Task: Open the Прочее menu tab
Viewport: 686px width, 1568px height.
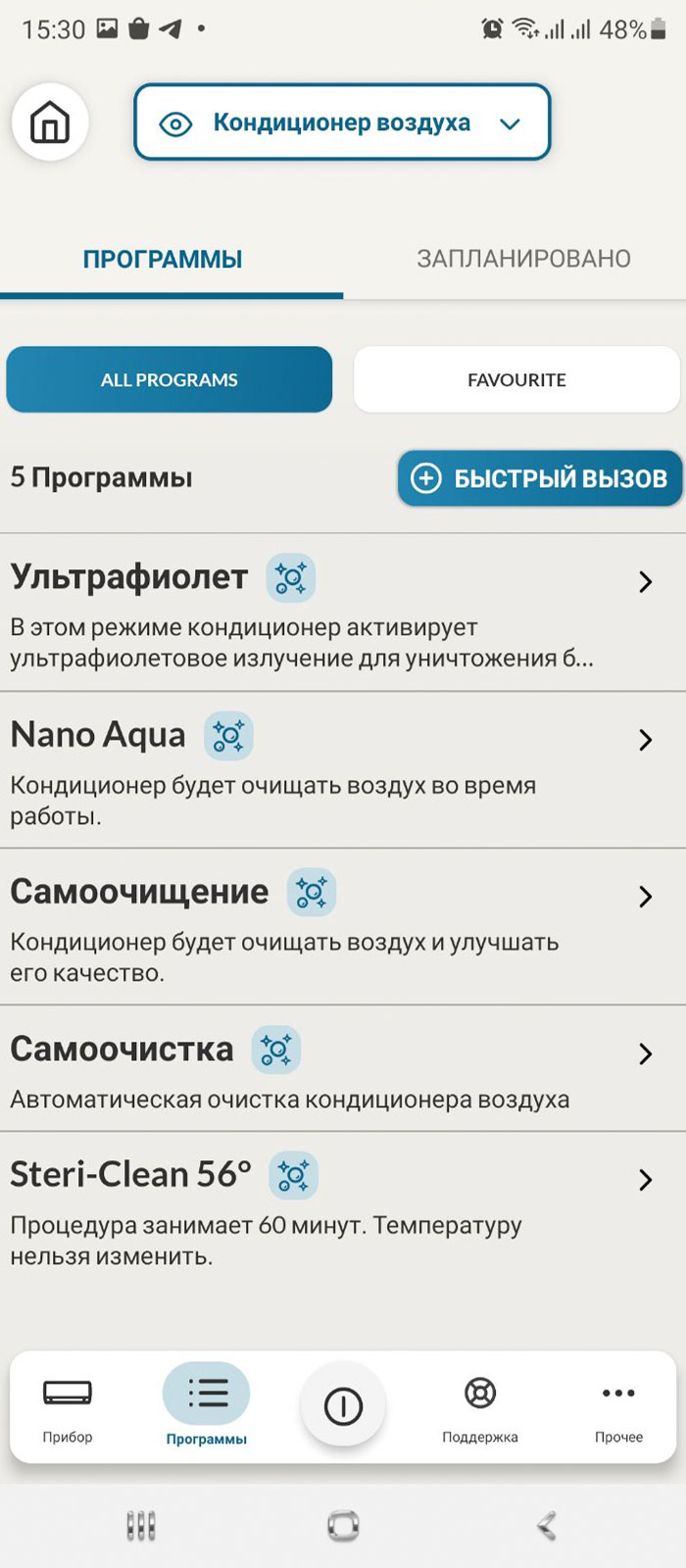Action: click(618, 1408)
